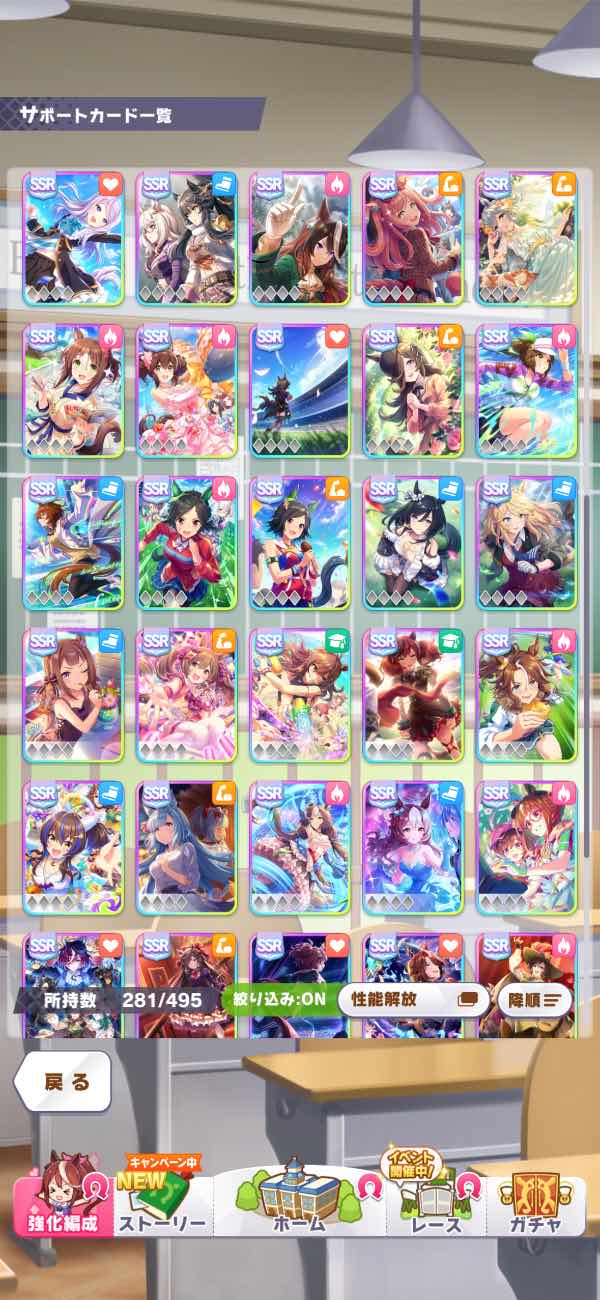The height and width of the screenshot is (1300, 600).
Task: Switch to the 強化編成 tab
Action: [62, 1201]
